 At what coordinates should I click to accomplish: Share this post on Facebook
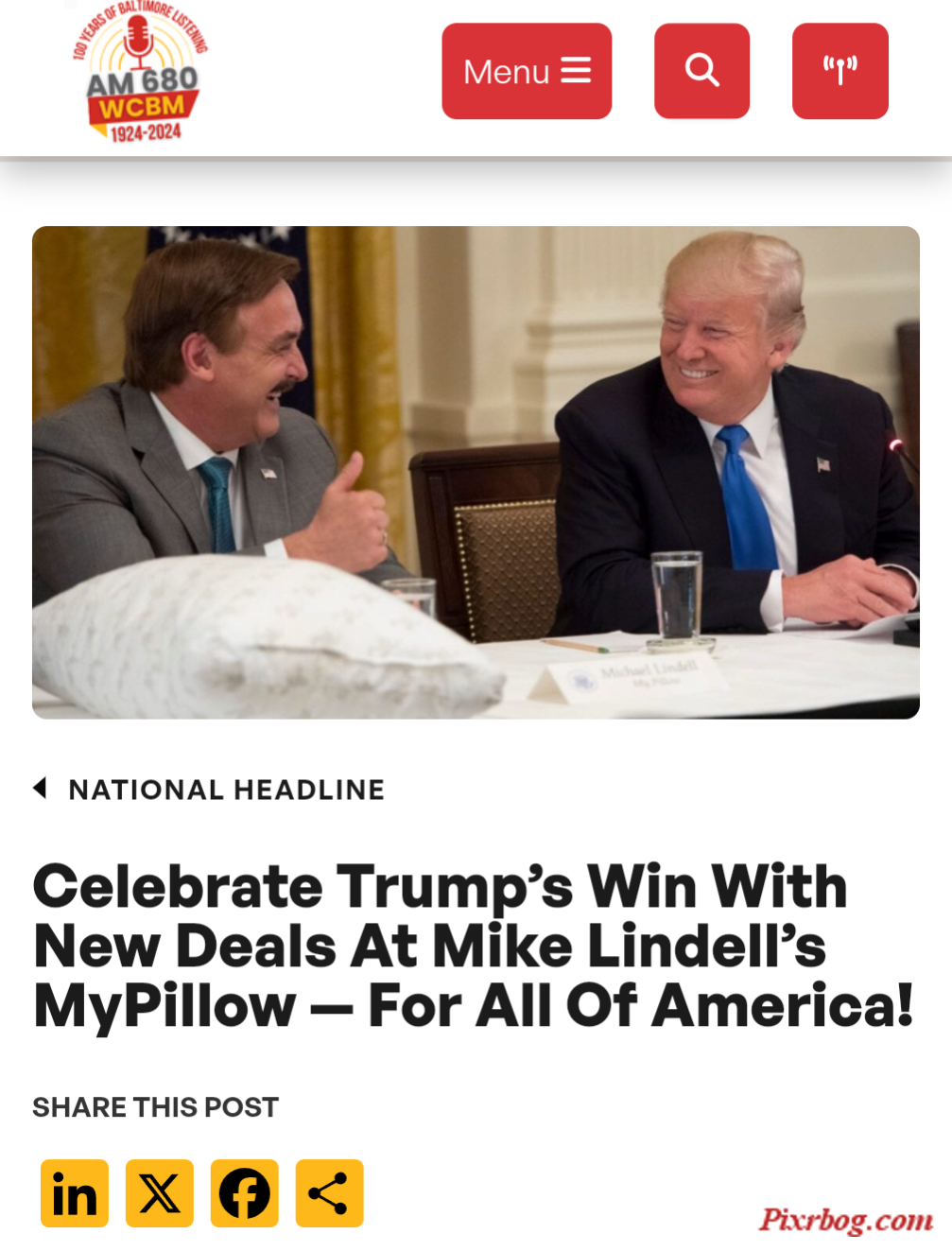(245, 1193)
